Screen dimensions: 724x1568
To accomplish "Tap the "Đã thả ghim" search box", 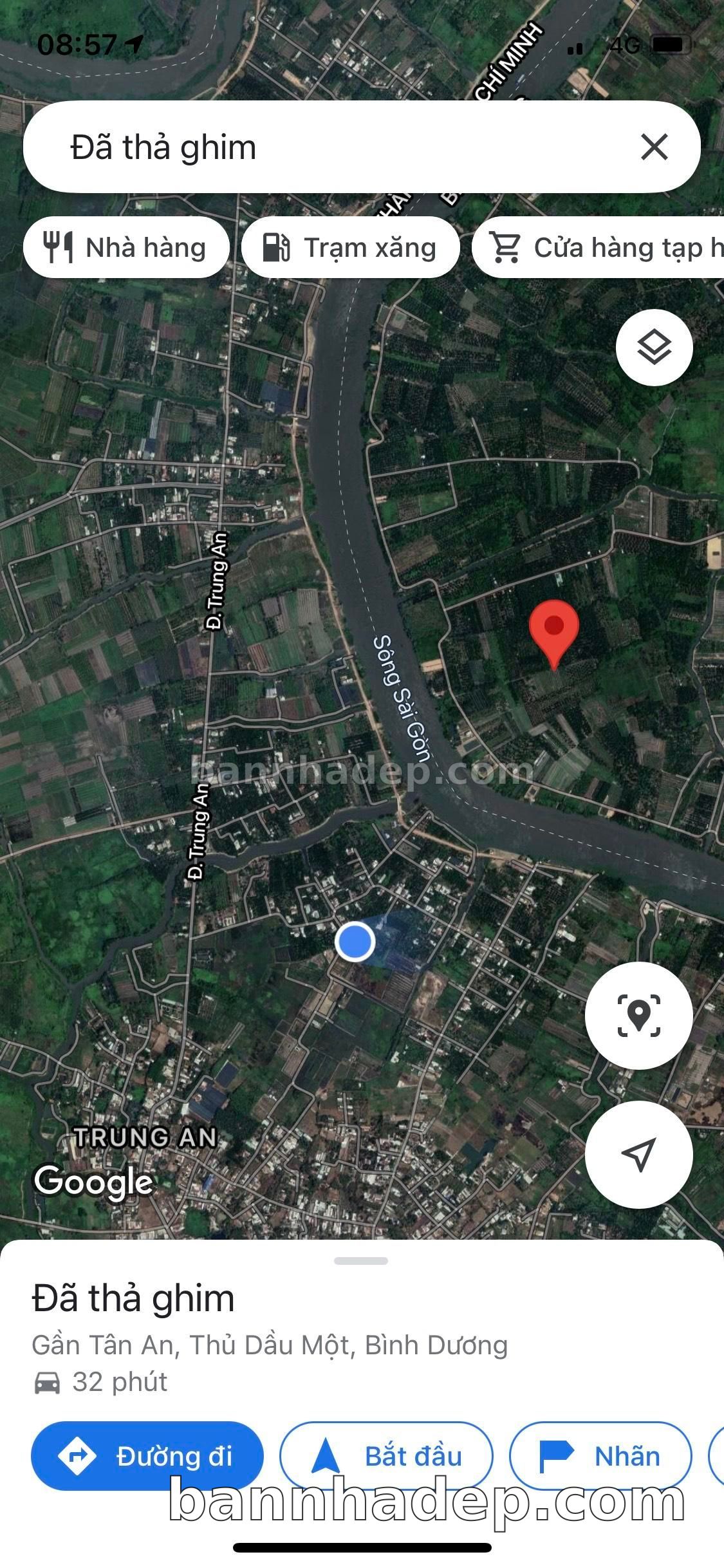I will pyautogui.click(x=322, y=147).
